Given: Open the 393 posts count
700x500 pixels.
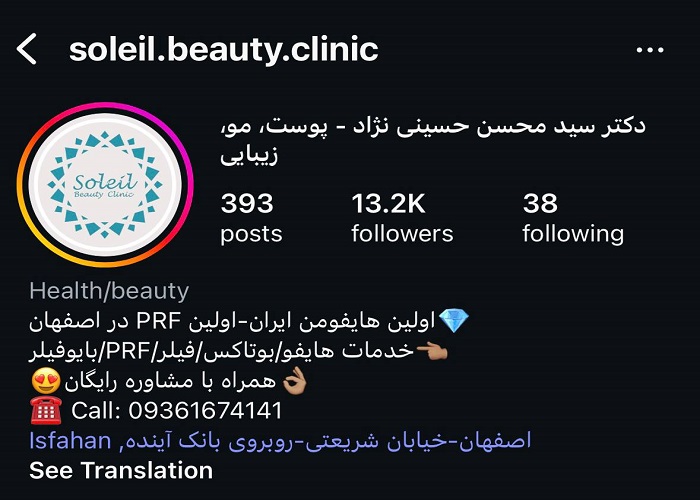Looking at the screenshot, I should click(x=251, y=218).
